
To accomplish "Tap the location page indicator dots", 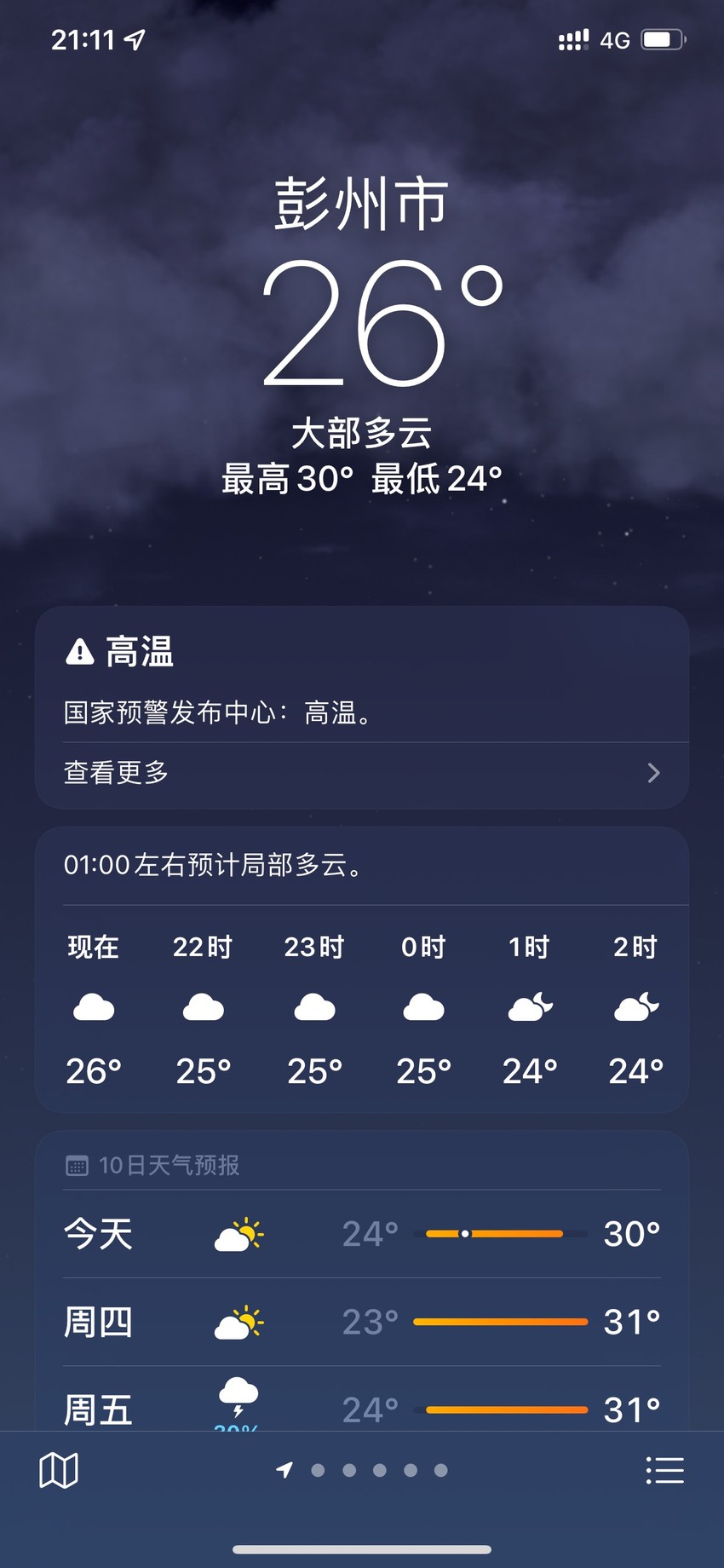I will (x=362, y=1470).
